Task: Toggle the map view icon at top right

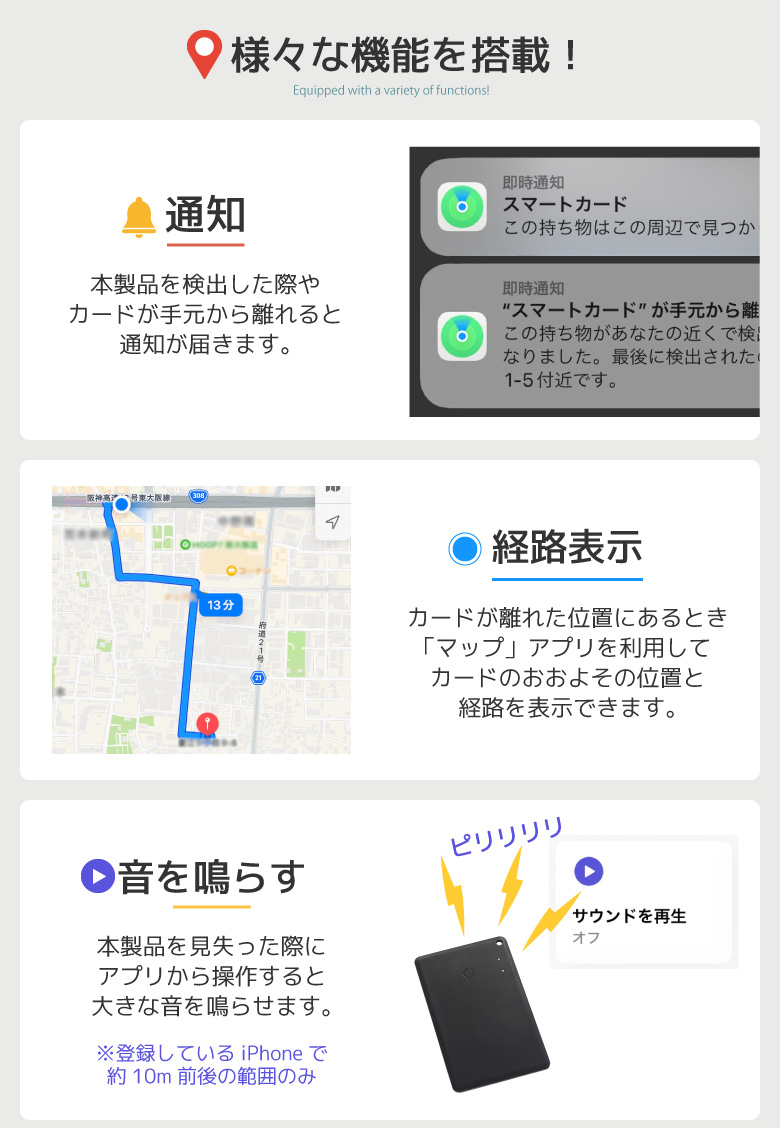Action: [x=333, y=492]
